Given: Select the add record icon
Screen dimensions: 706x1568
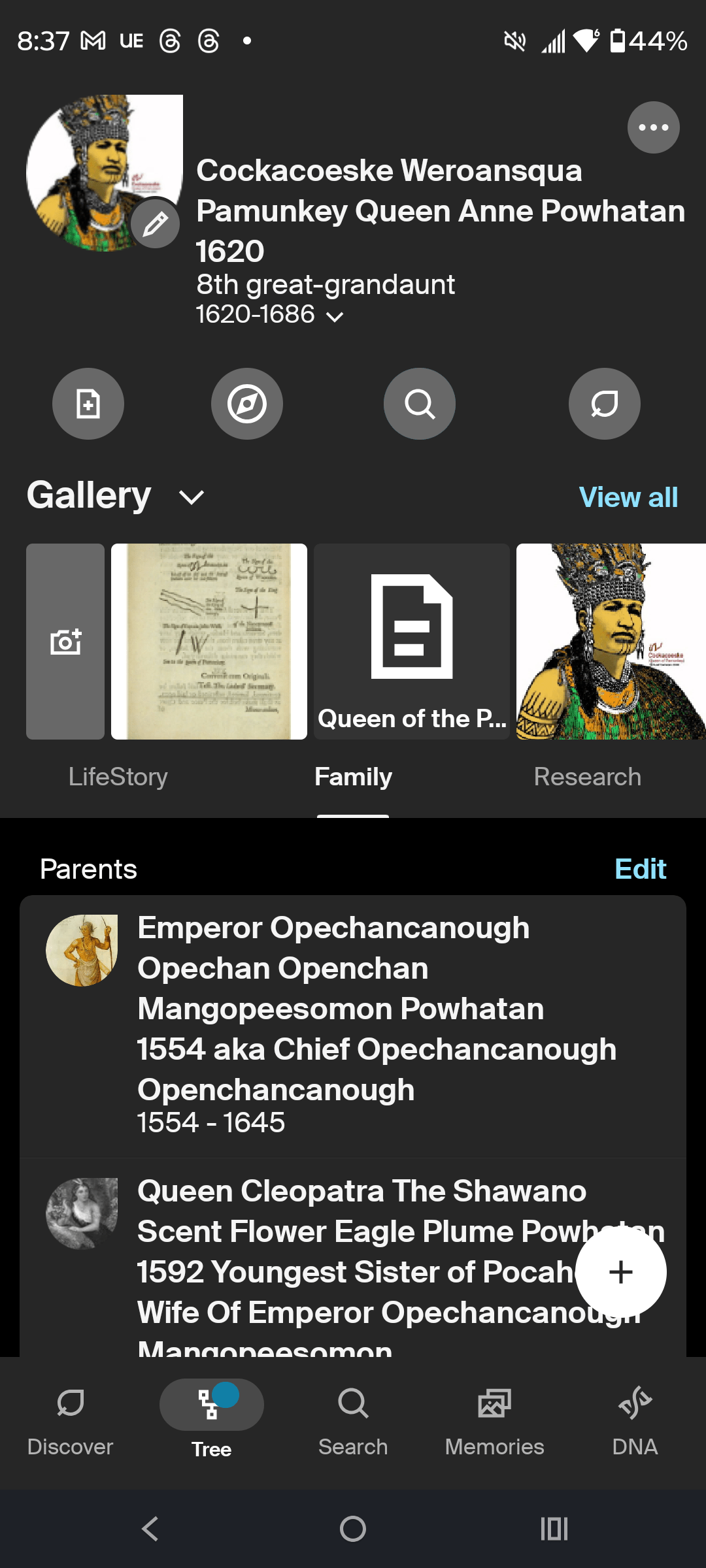Looking at the screenshot, I should point(88,403).
